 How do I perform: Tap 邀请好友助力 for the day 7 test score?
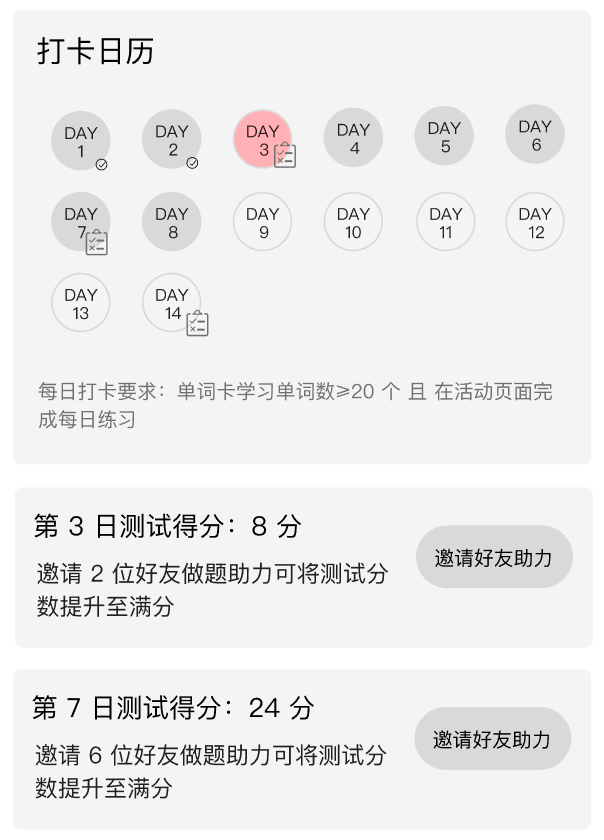(x=492, y=739)
